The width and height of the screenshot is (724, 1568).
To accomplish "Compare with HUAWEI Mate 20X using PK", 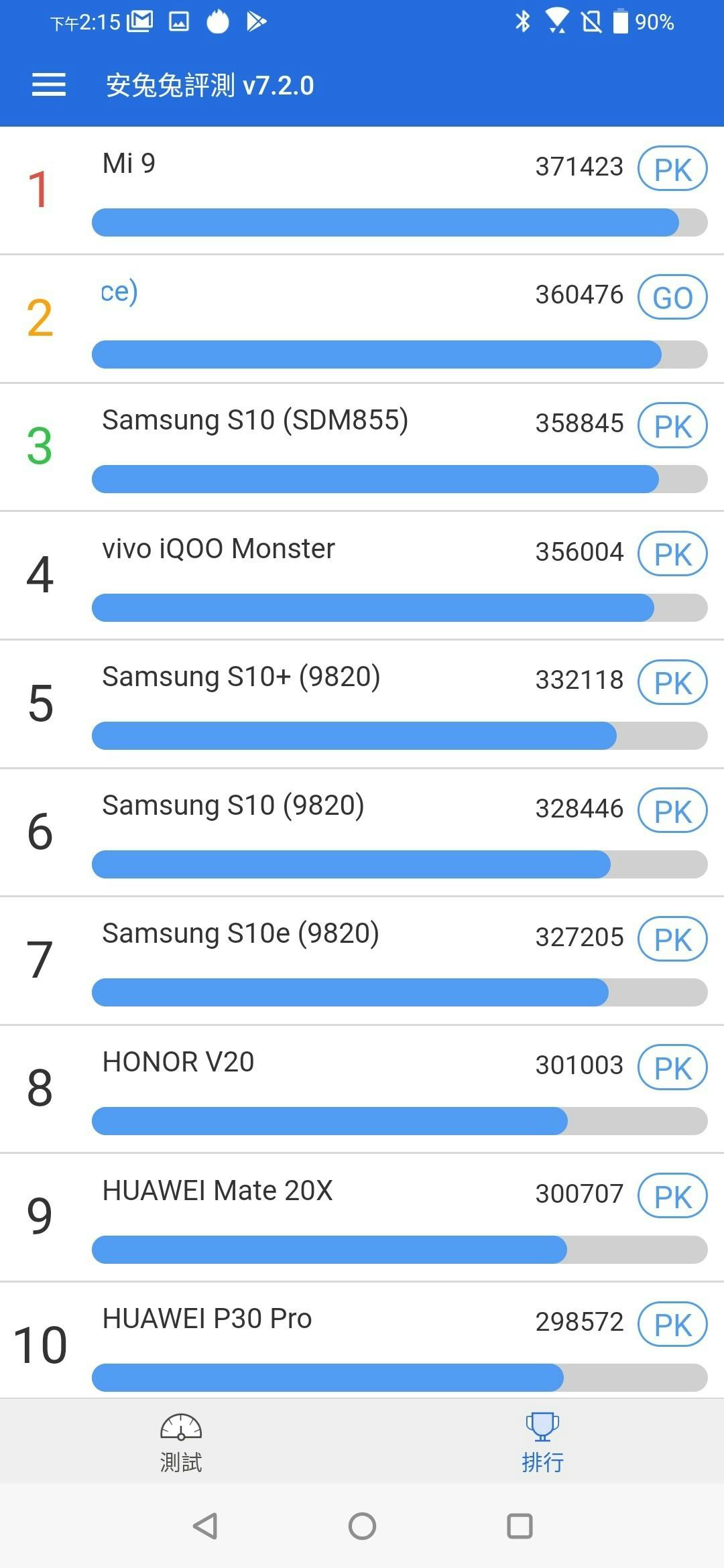I will pos(672,1196).
